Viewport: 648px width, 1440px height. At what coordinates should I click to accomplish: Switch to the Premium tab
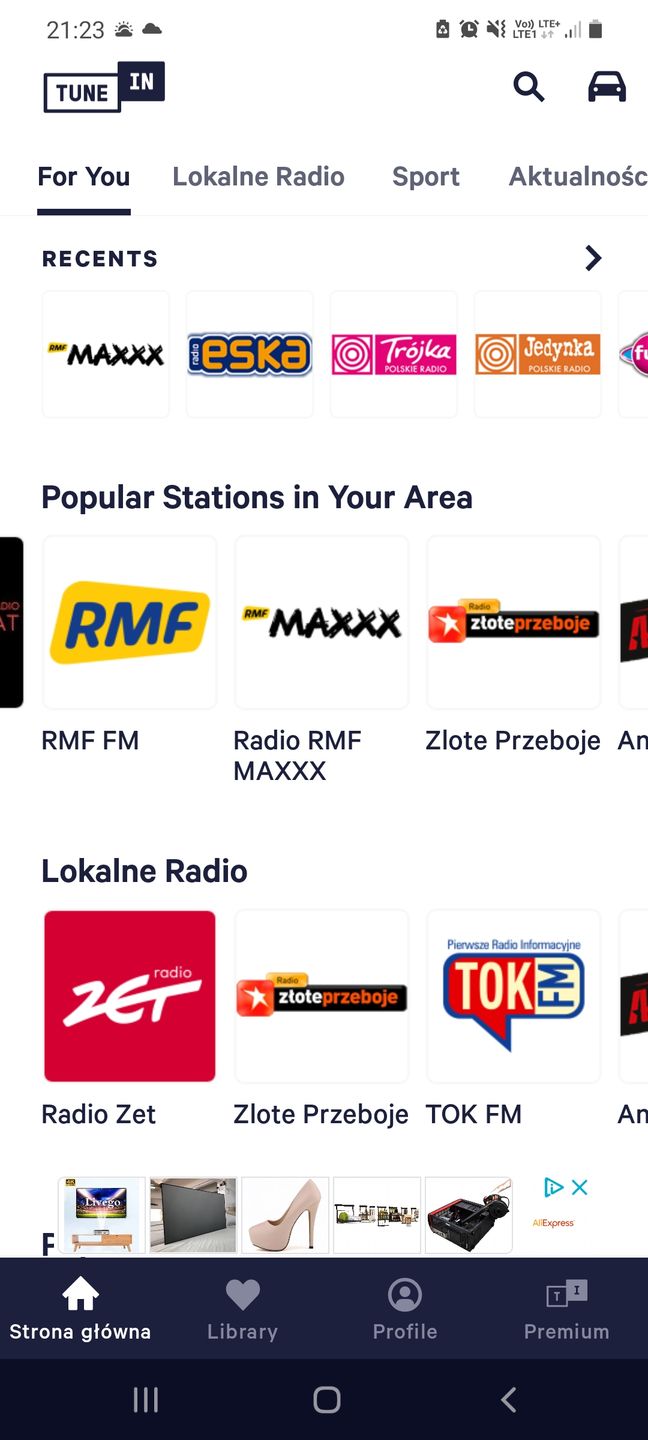tap(566, 1309)
